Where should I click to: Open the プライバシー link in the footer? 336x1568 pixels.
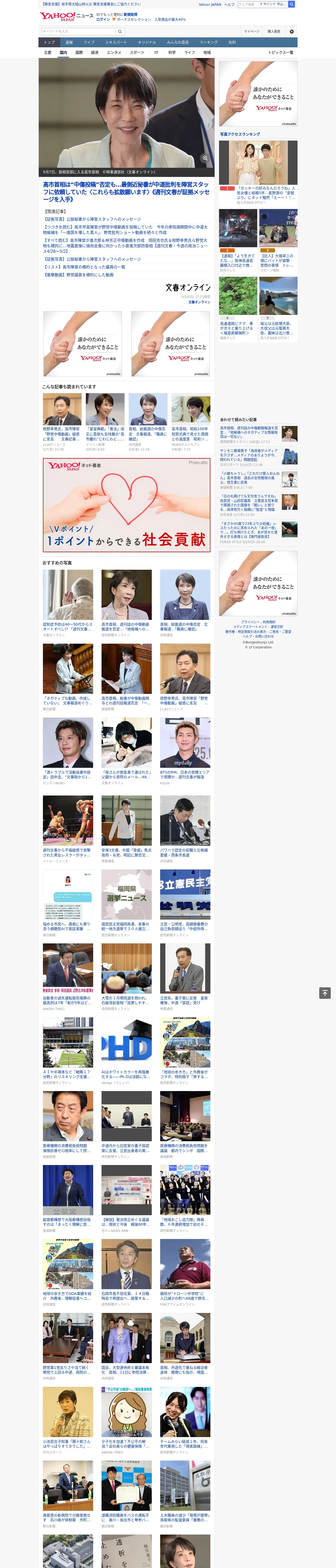pos(249,622)
